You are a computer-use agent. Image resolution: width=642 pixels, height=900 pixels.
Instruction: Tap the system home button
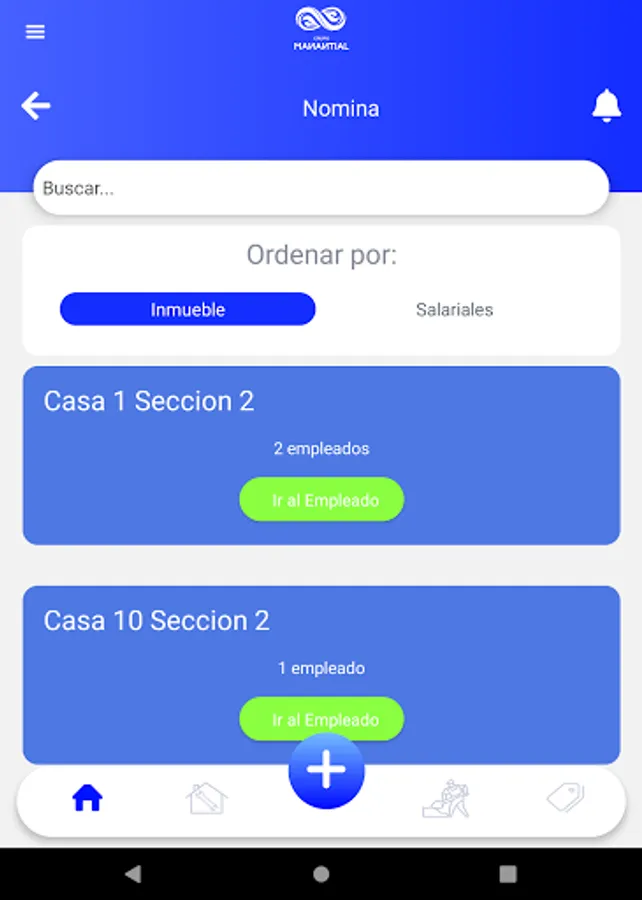pyautogui.click(x=321, y=874)
